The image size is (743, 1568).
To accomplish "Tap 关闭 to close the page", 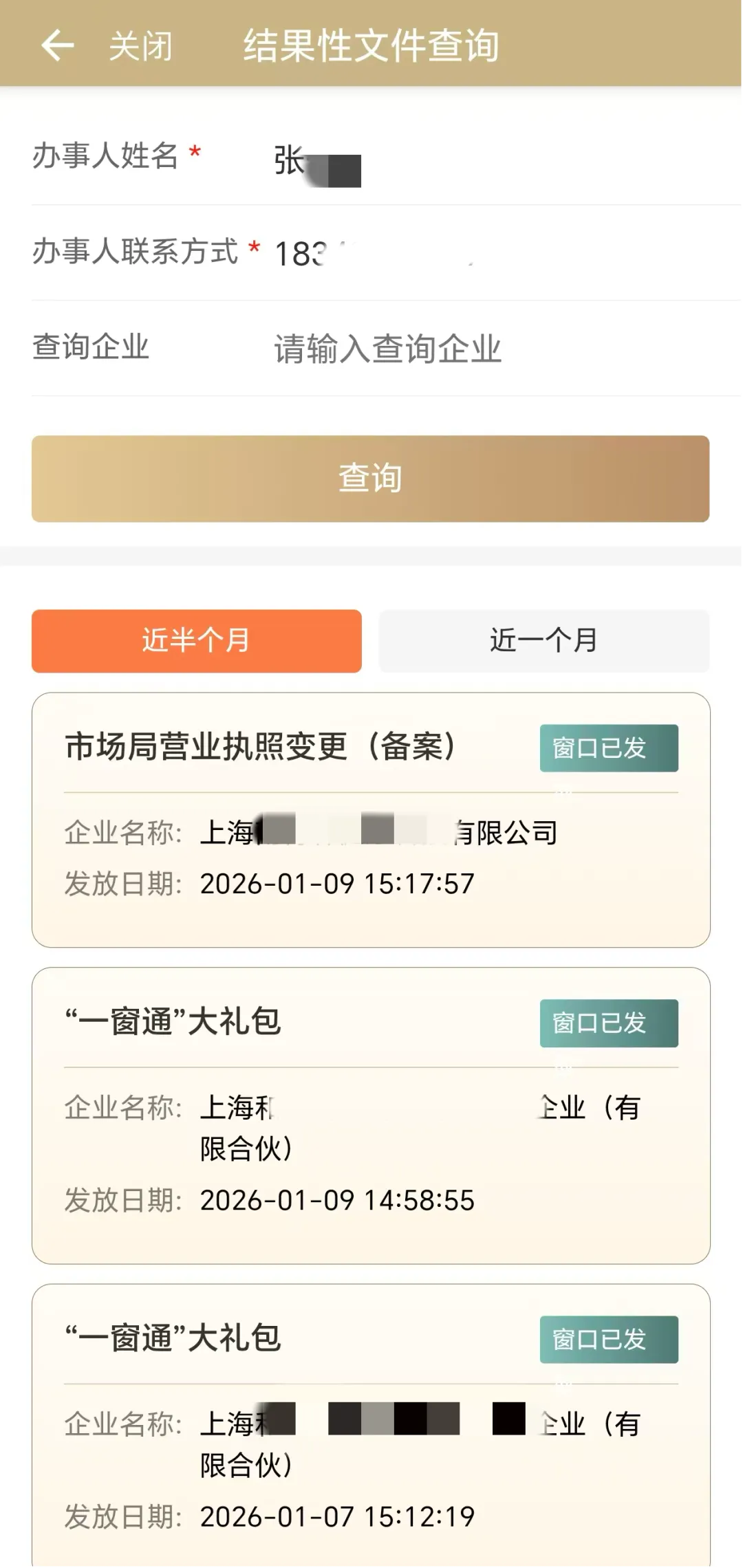I will tap(141, 47).
